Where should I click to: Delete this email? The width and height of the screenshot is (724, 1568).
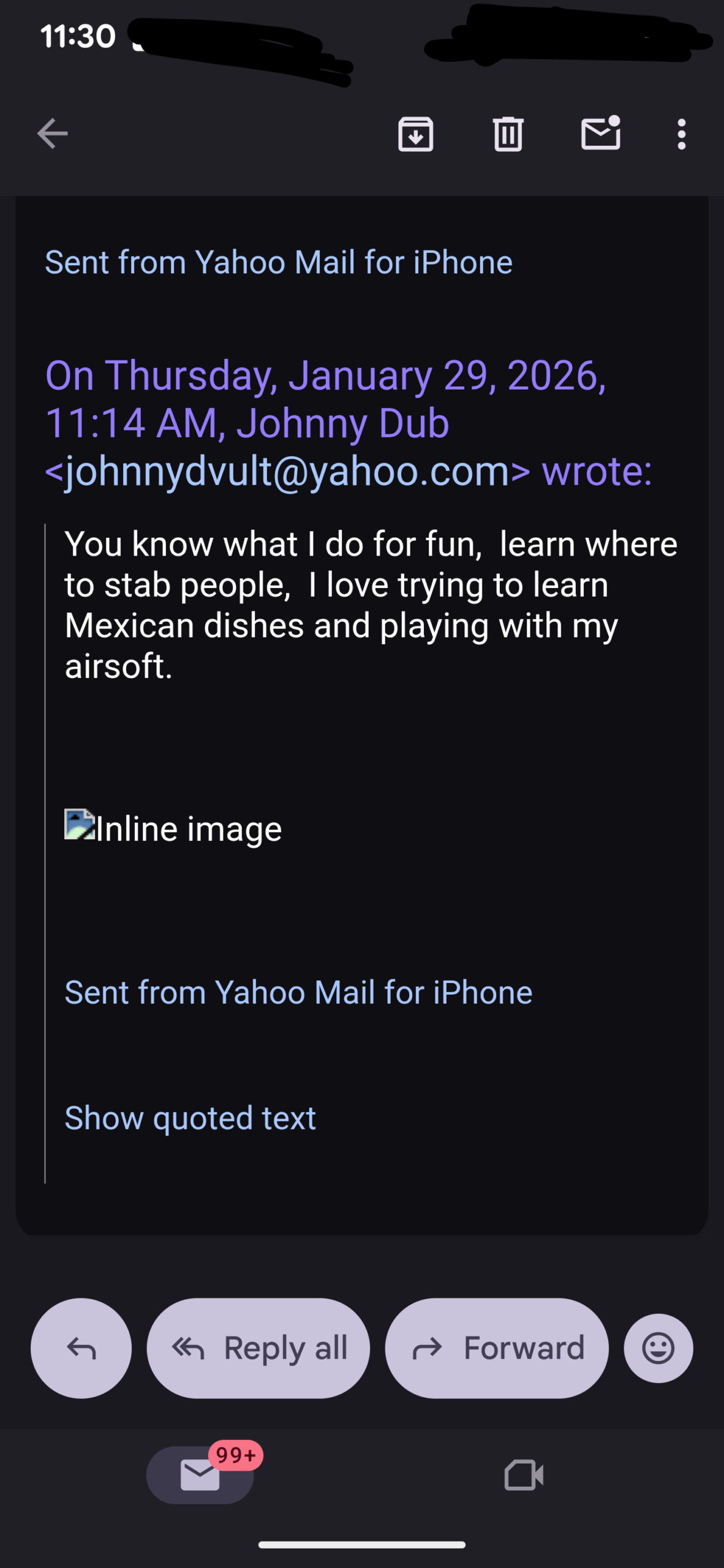click(508, 134)
